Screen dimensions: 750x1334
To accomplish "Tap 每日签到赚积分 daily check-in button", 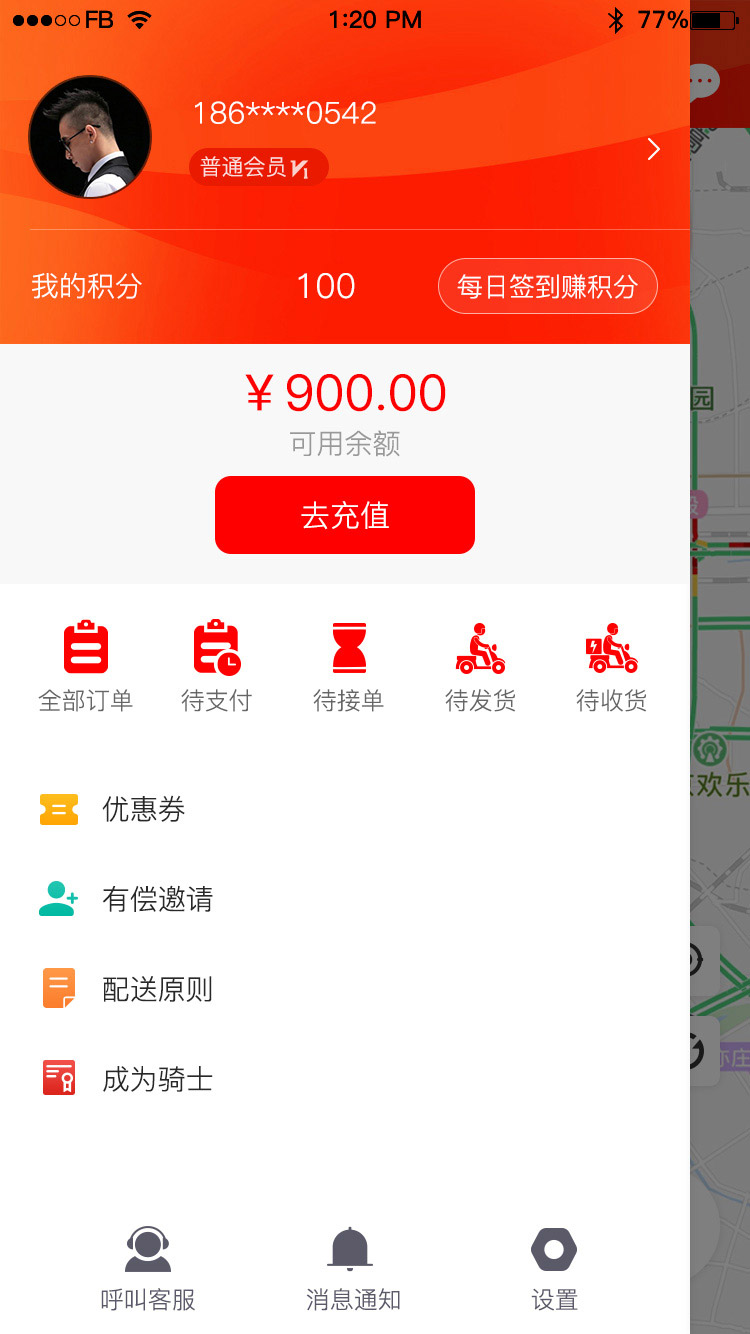I will pyautogui.click(x=547, y=287).
